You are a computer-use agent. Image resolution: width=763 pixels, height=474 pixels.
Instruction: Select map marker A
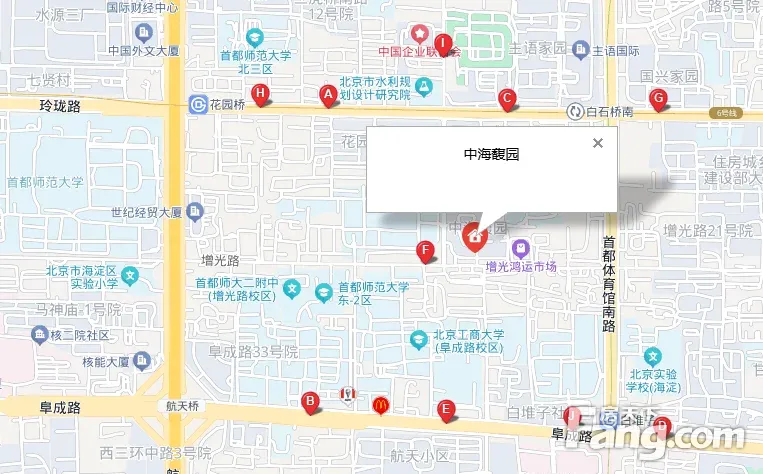tap(326, 95)
